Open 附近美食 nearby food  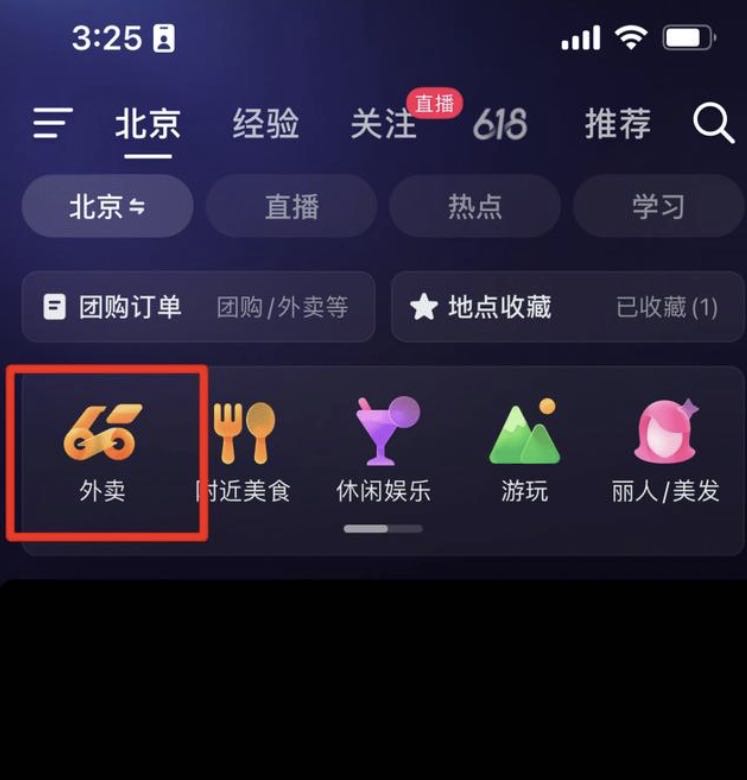click(243, 450)
